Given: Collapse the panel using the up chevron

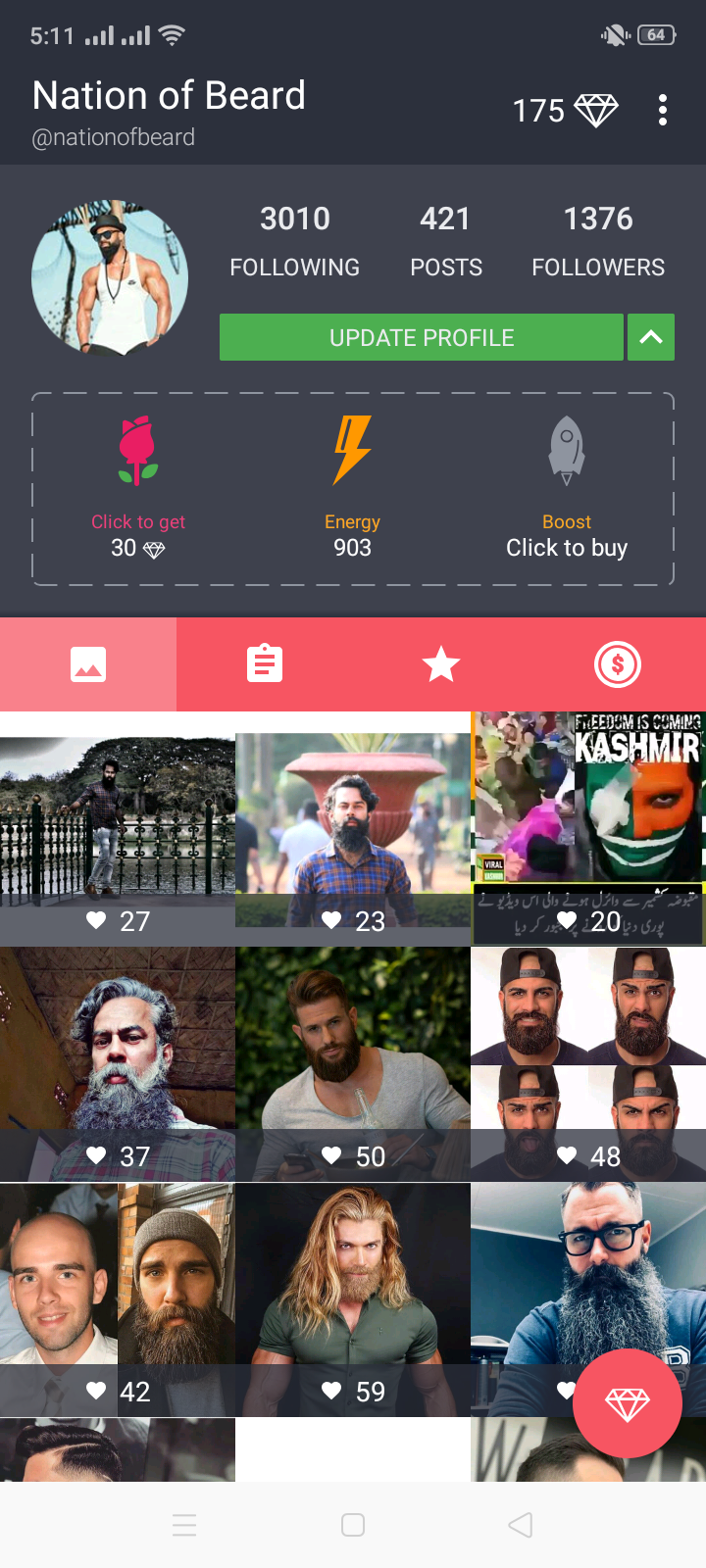Looking at the screenshot, I should (651, 337).
